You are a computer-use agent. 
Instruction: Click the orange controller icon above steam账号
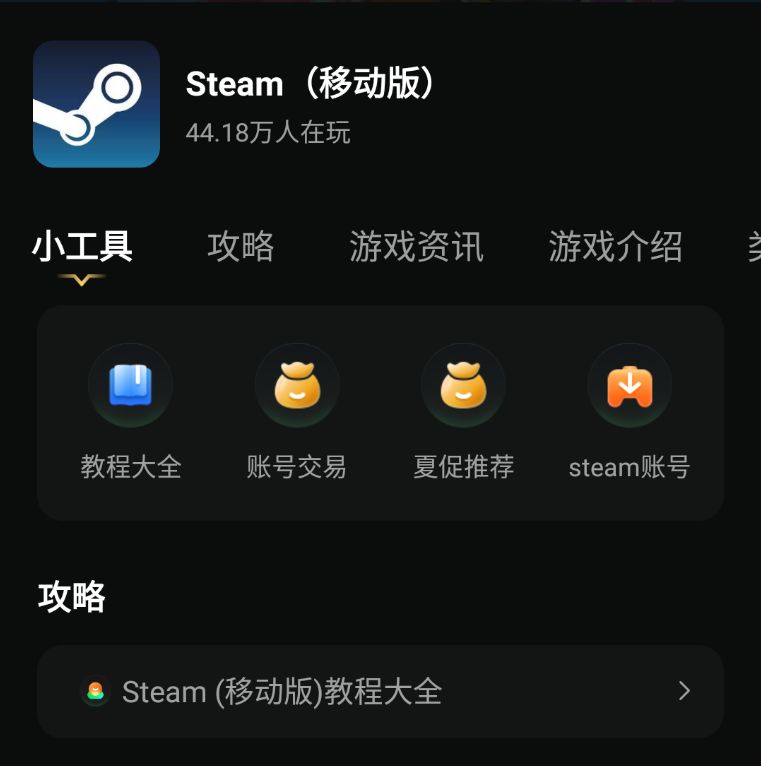(x=629, y=384)
